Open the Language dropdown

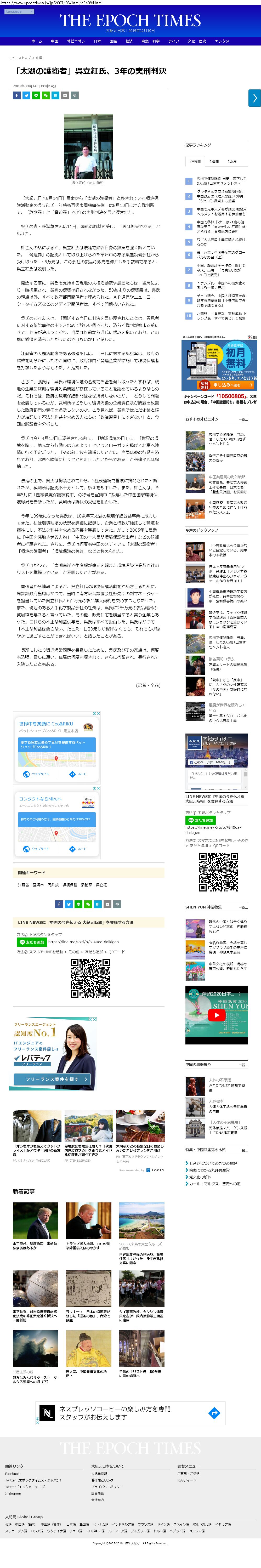[x=19, y=12]
